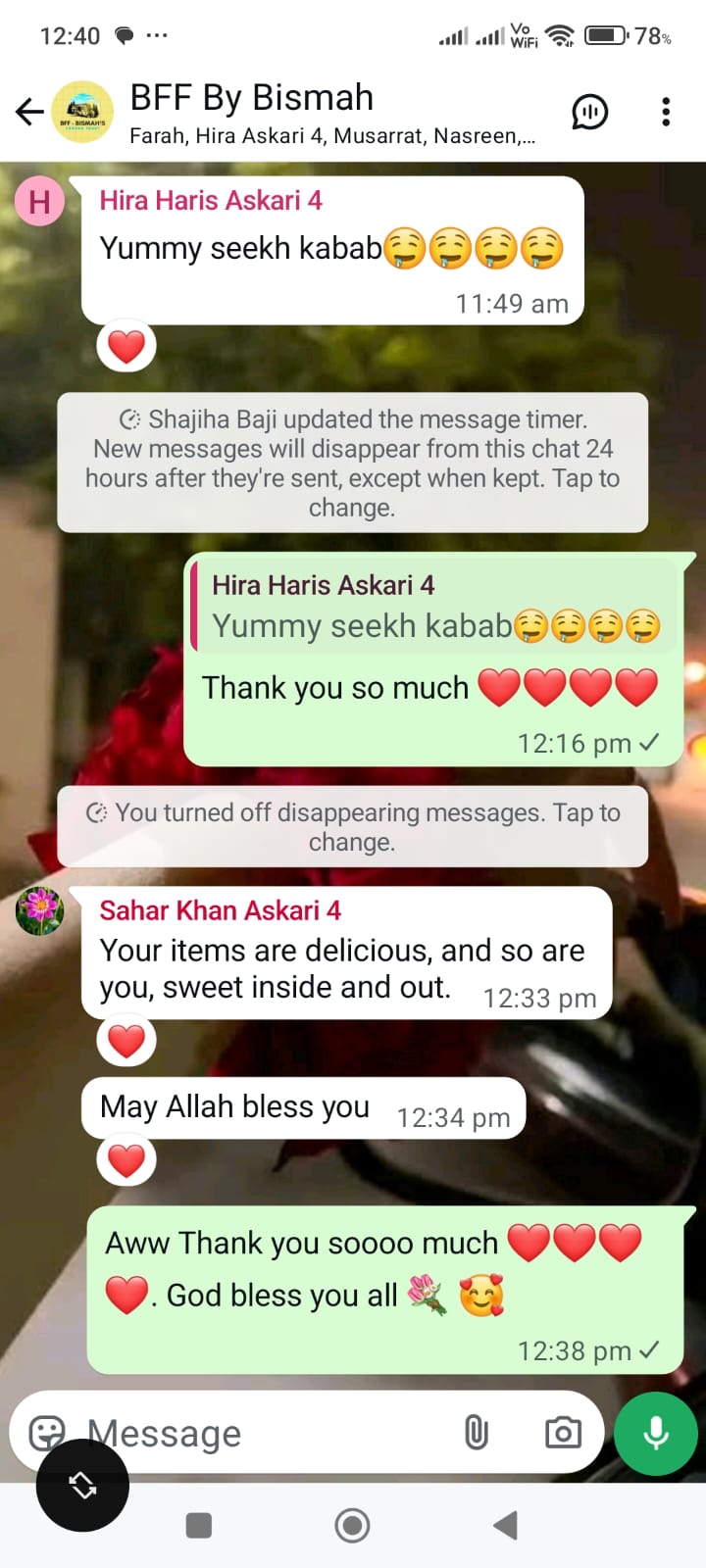Image resolution: width=706 pixels, height=1568 pixels.
Task: Start a group voice chat
Action: point(589,112)
